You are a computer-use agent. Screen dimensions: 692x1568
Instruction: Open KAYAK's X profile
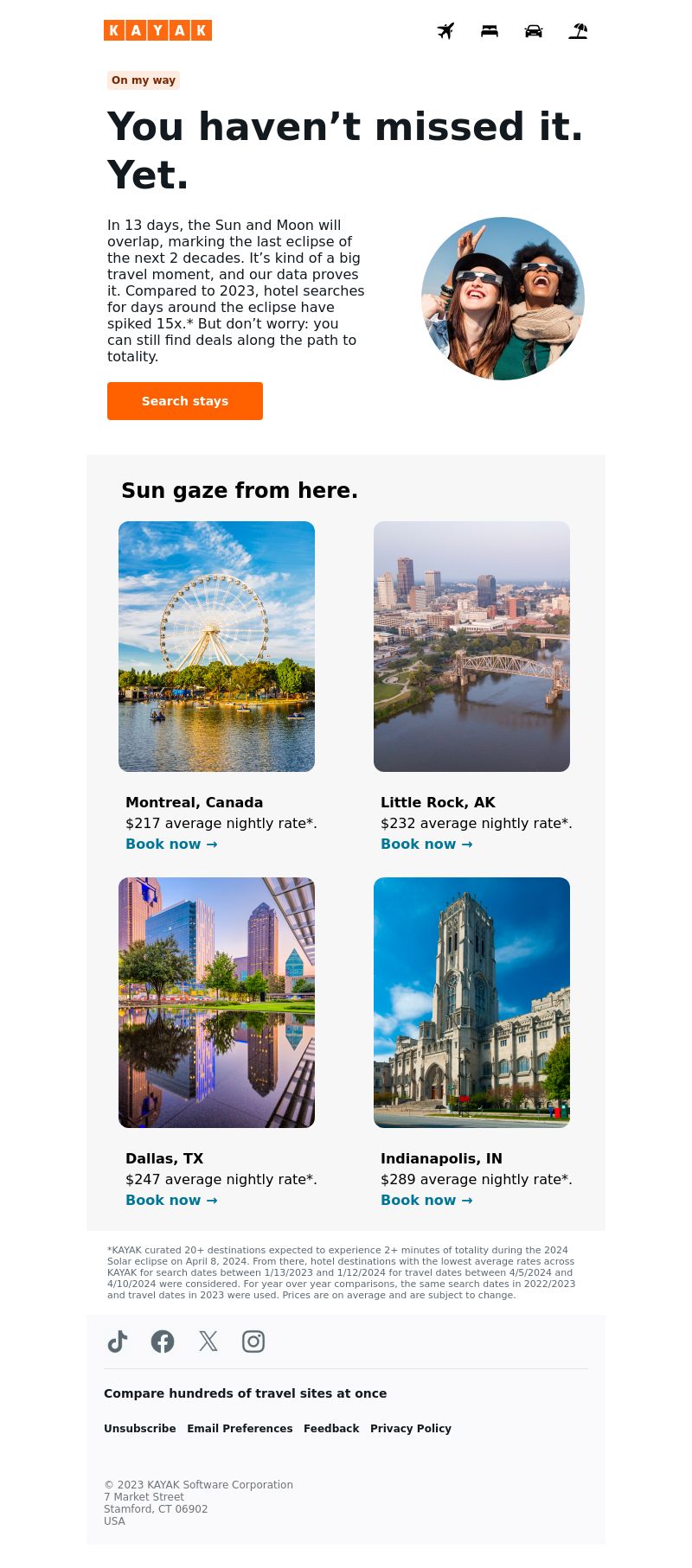208,1342
